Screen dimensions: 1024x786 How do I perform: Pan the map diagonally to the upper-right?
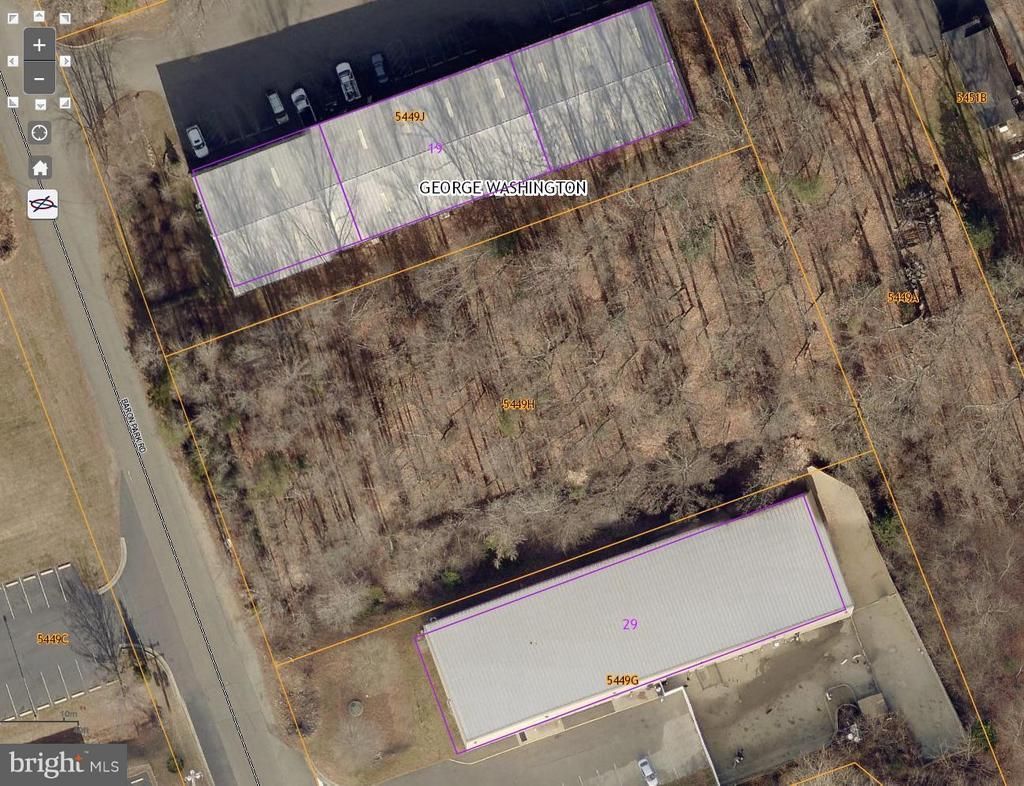point(66,17)
